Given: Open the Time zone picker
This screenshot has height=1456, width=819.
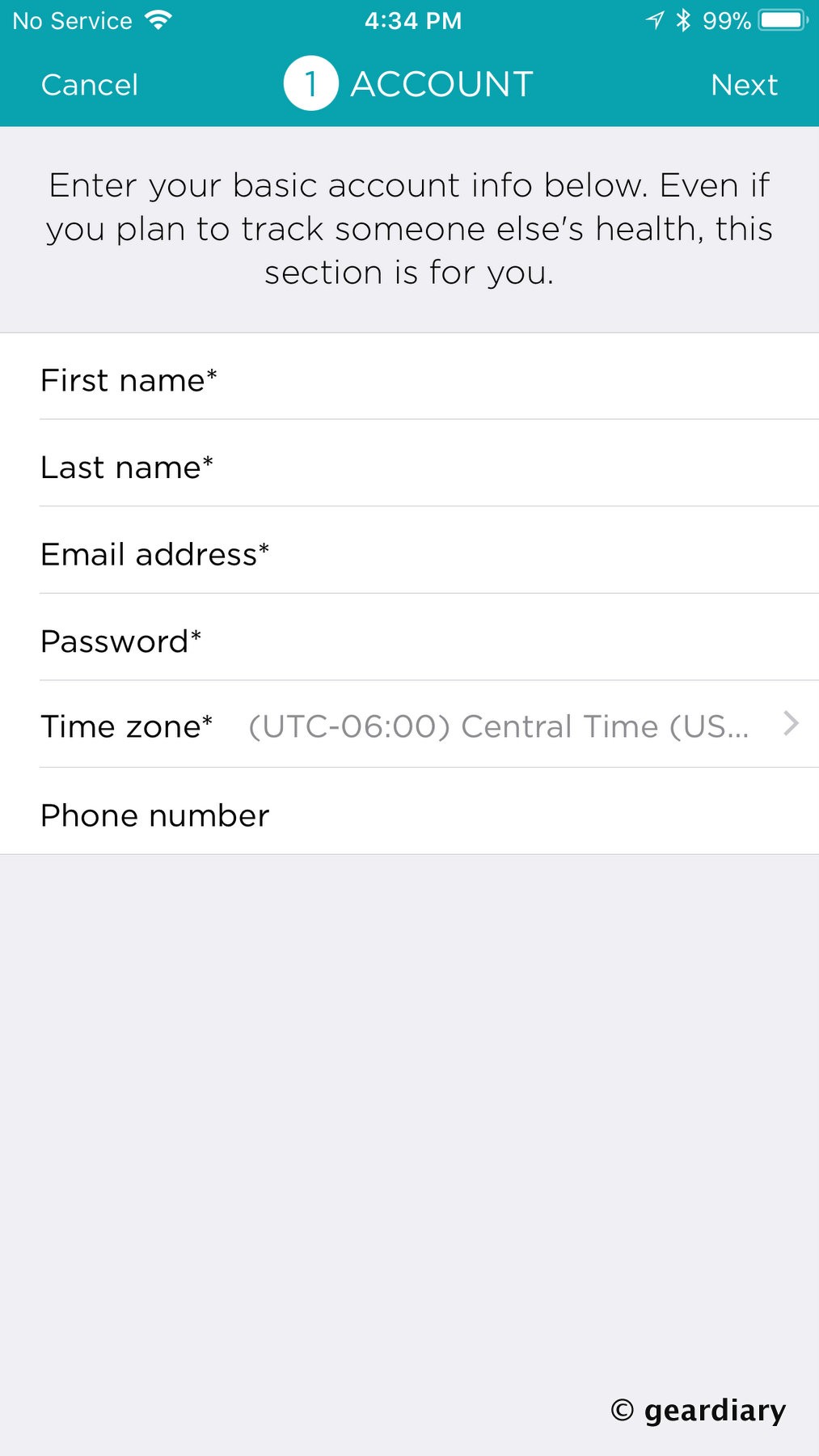Looking at the screenshot, I should coord(517,726).
